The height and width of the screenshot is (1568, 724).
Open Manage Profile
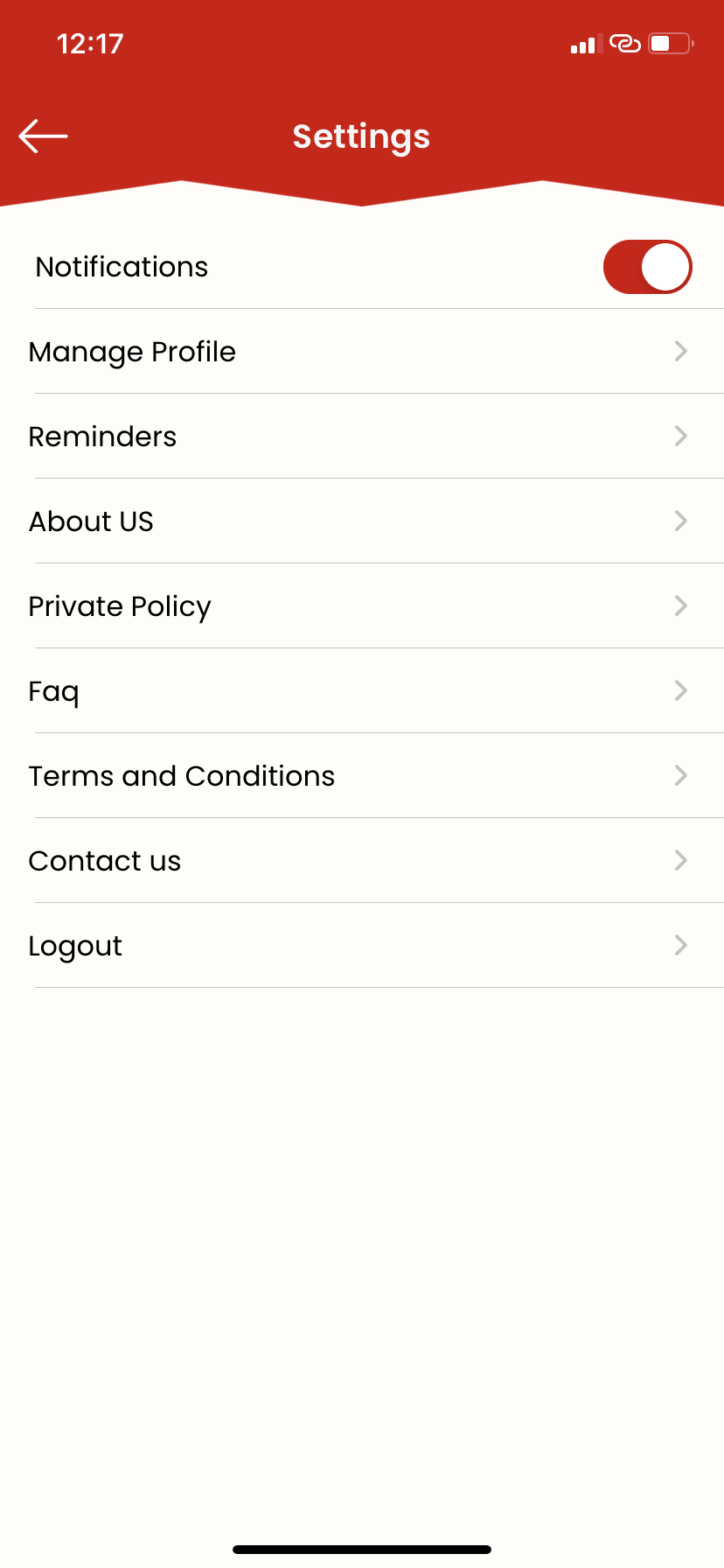(x=362, y=352)
